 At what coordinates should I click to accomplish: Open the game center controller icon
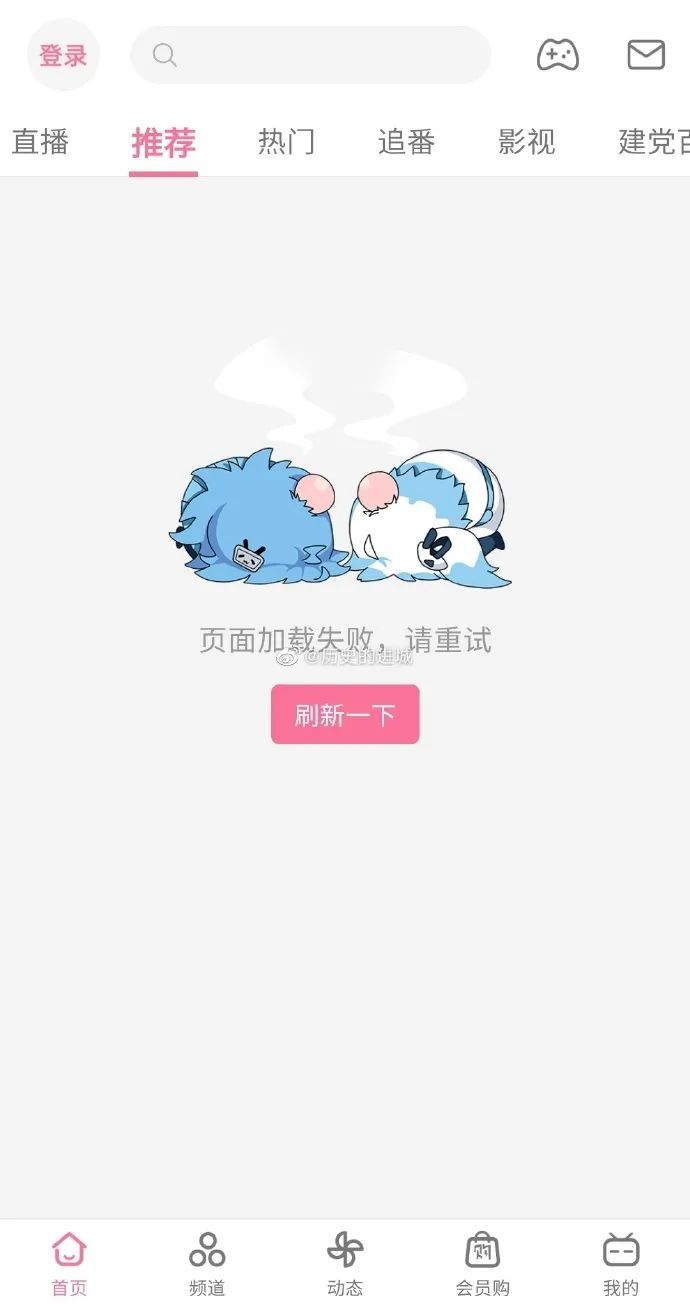point(557,54)
